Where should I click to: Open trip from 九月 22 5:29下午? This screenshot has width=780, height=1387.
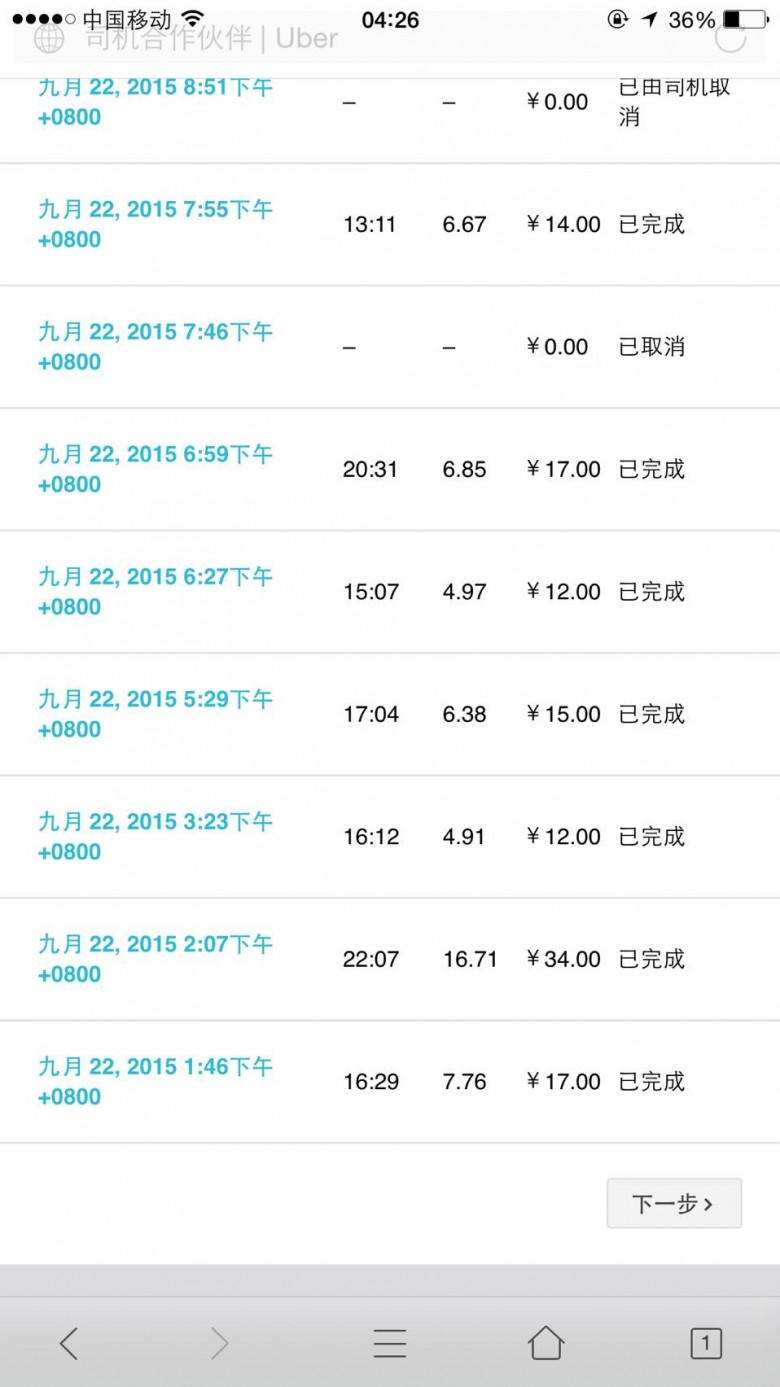[155, 714]
